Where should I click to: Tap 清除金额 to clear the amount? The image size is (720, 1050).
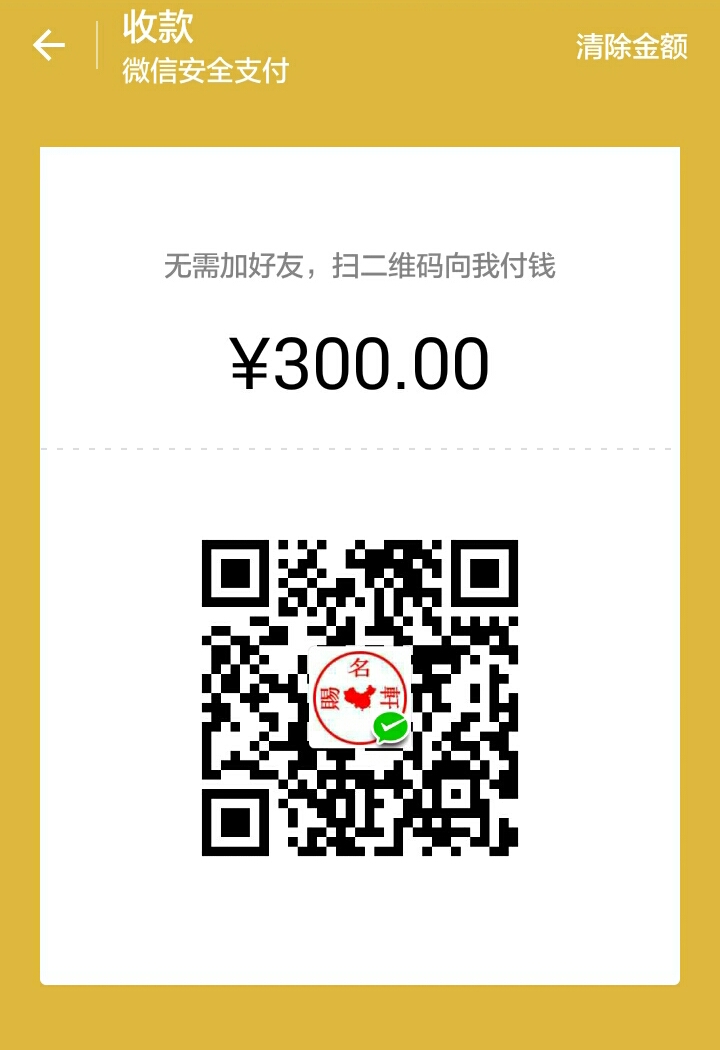coord(631,46)
